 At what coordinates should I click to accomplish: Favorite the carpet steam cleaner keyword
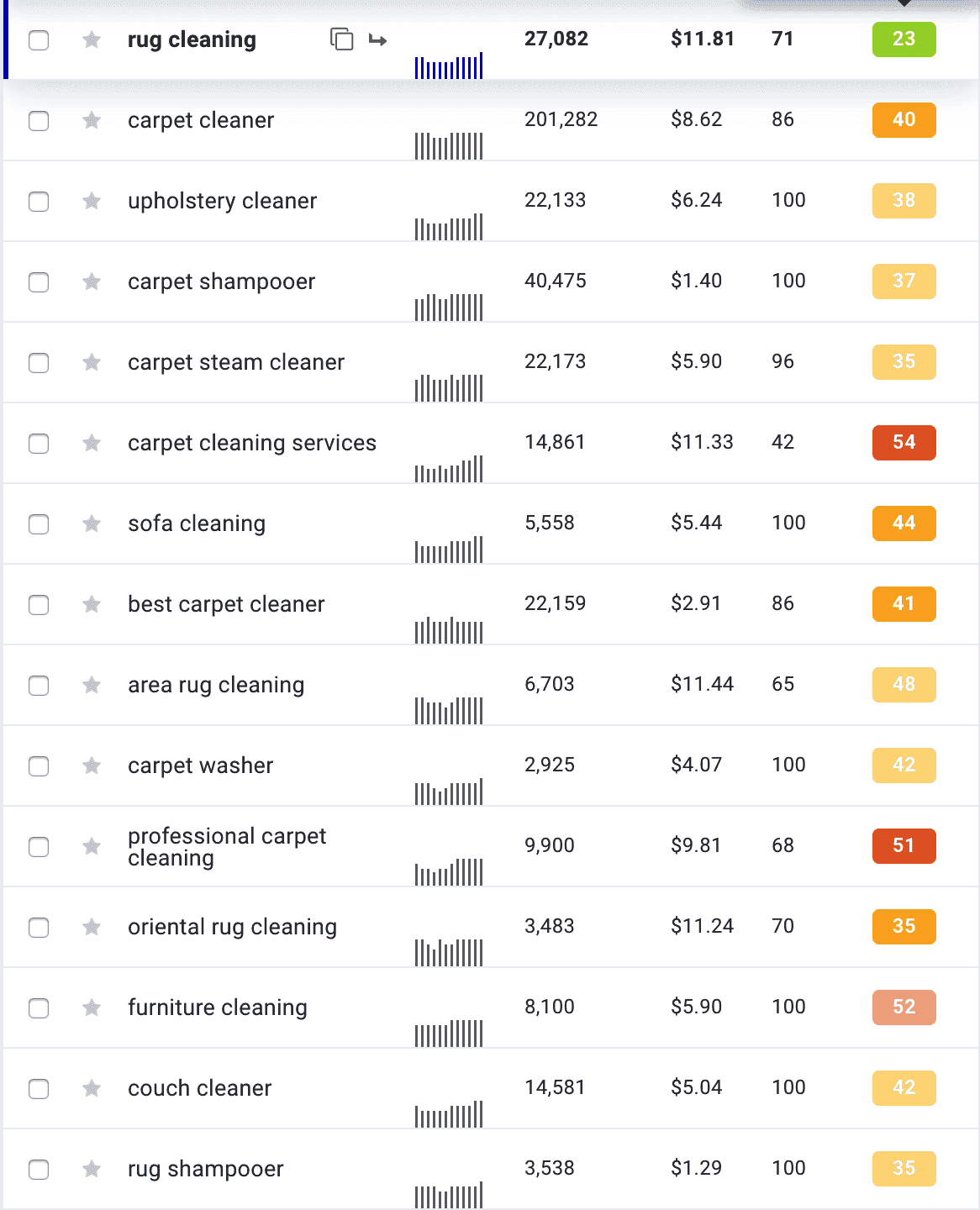92,363
